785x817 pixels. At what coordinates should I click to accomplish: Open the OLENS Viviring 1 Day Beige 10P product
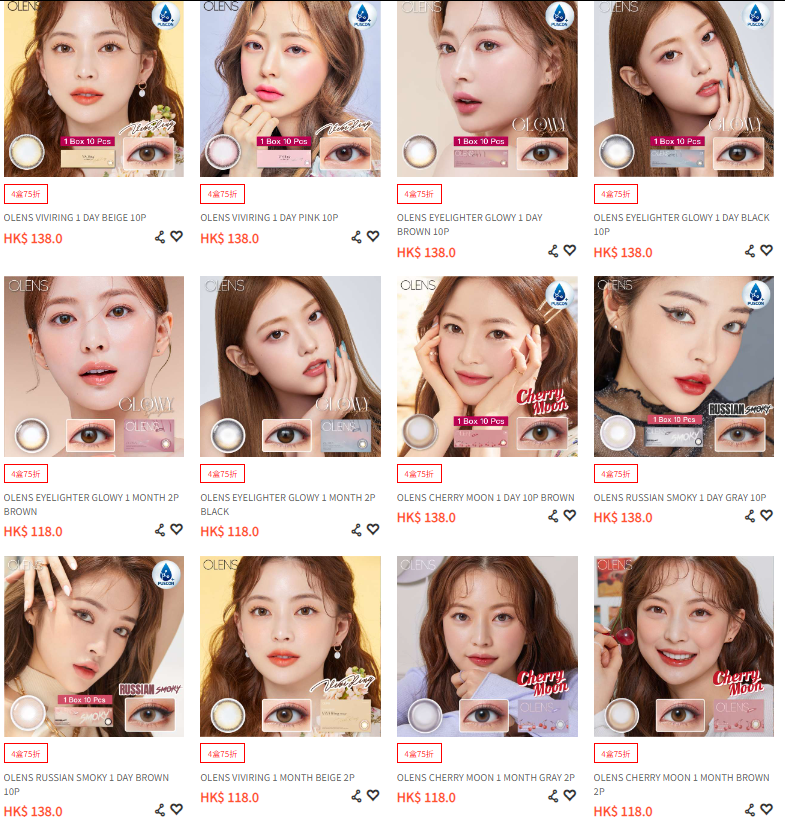coord(93,88)
